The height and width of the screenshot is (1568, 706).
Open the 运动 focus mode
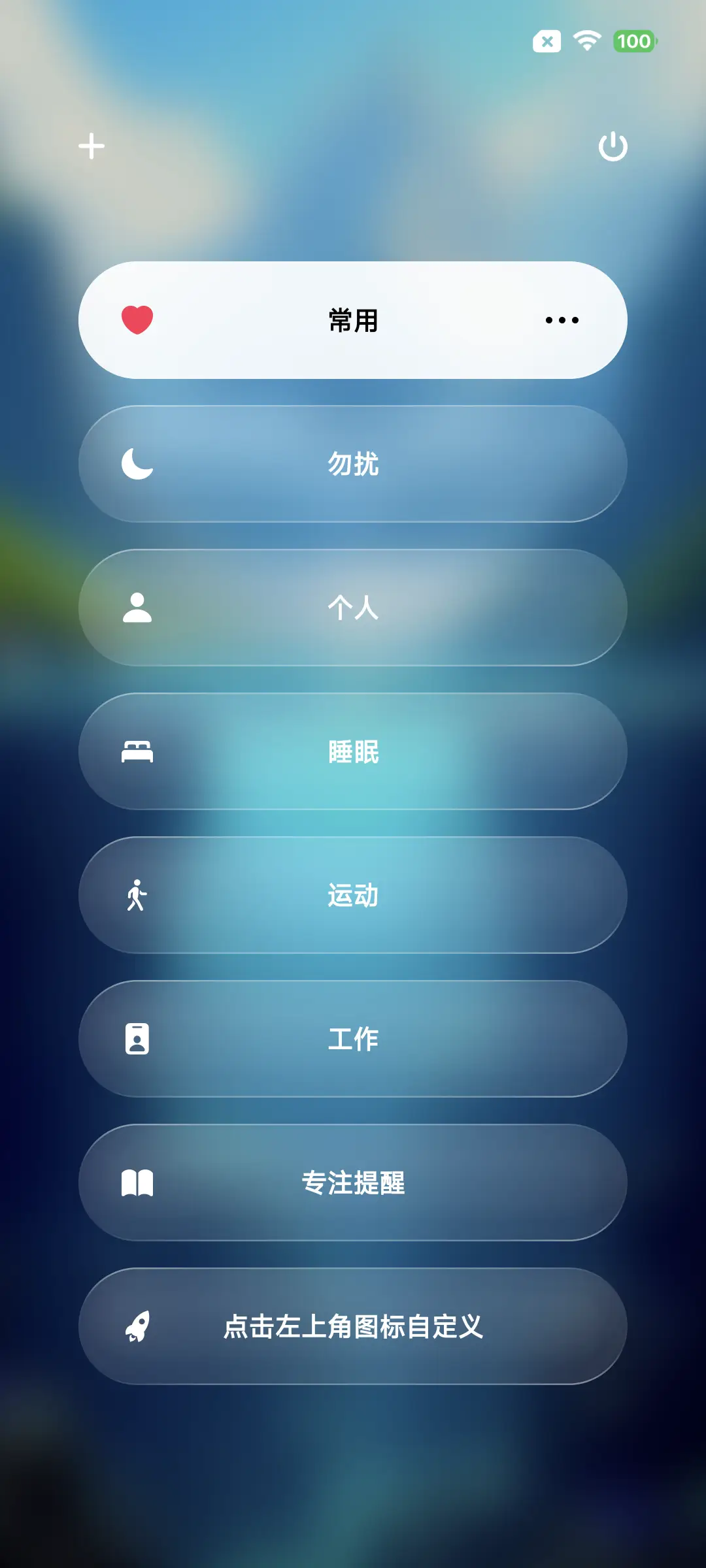click(x=353, y=896)
